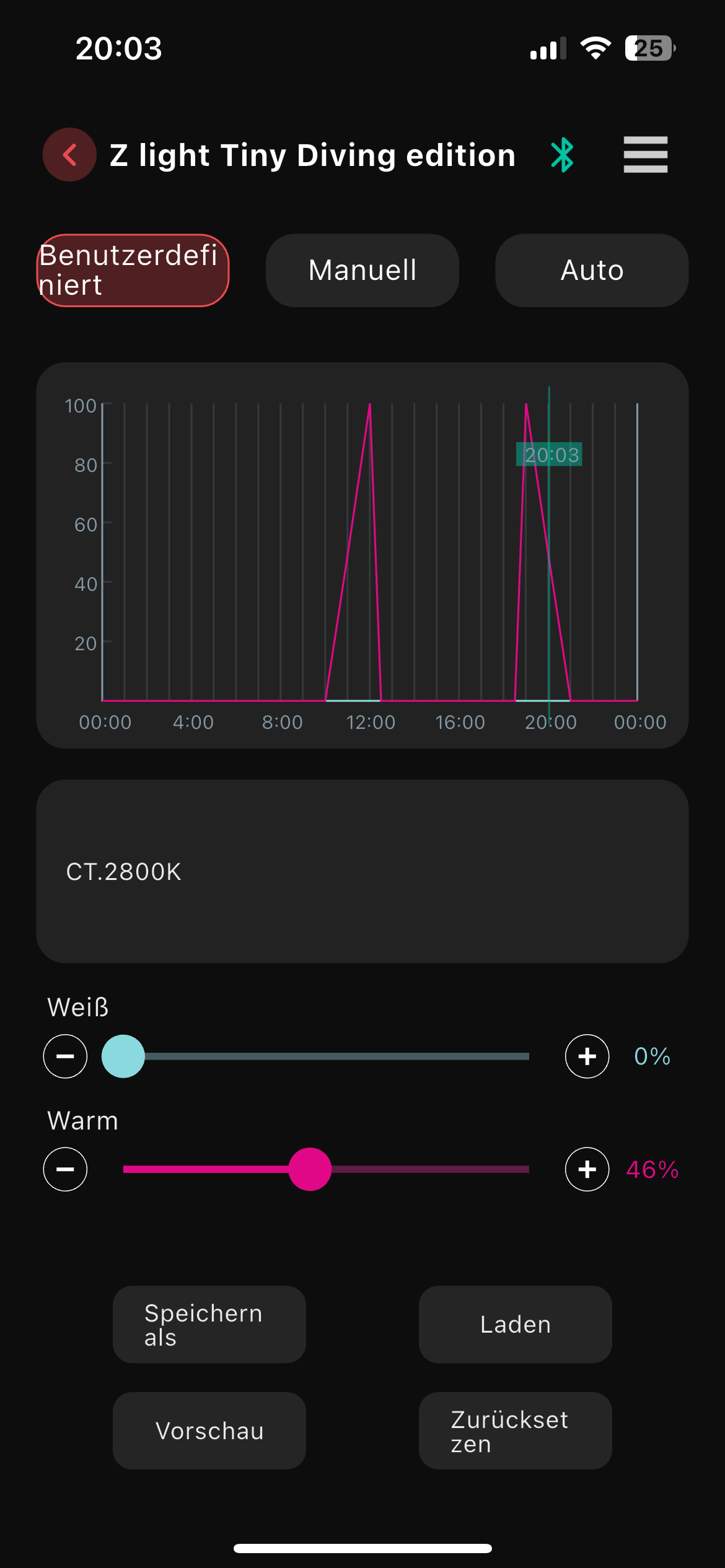The width and height of the screenshot is (725, 1568).
Task: Go back using the red arrow button
Action: tap(69, 155)
